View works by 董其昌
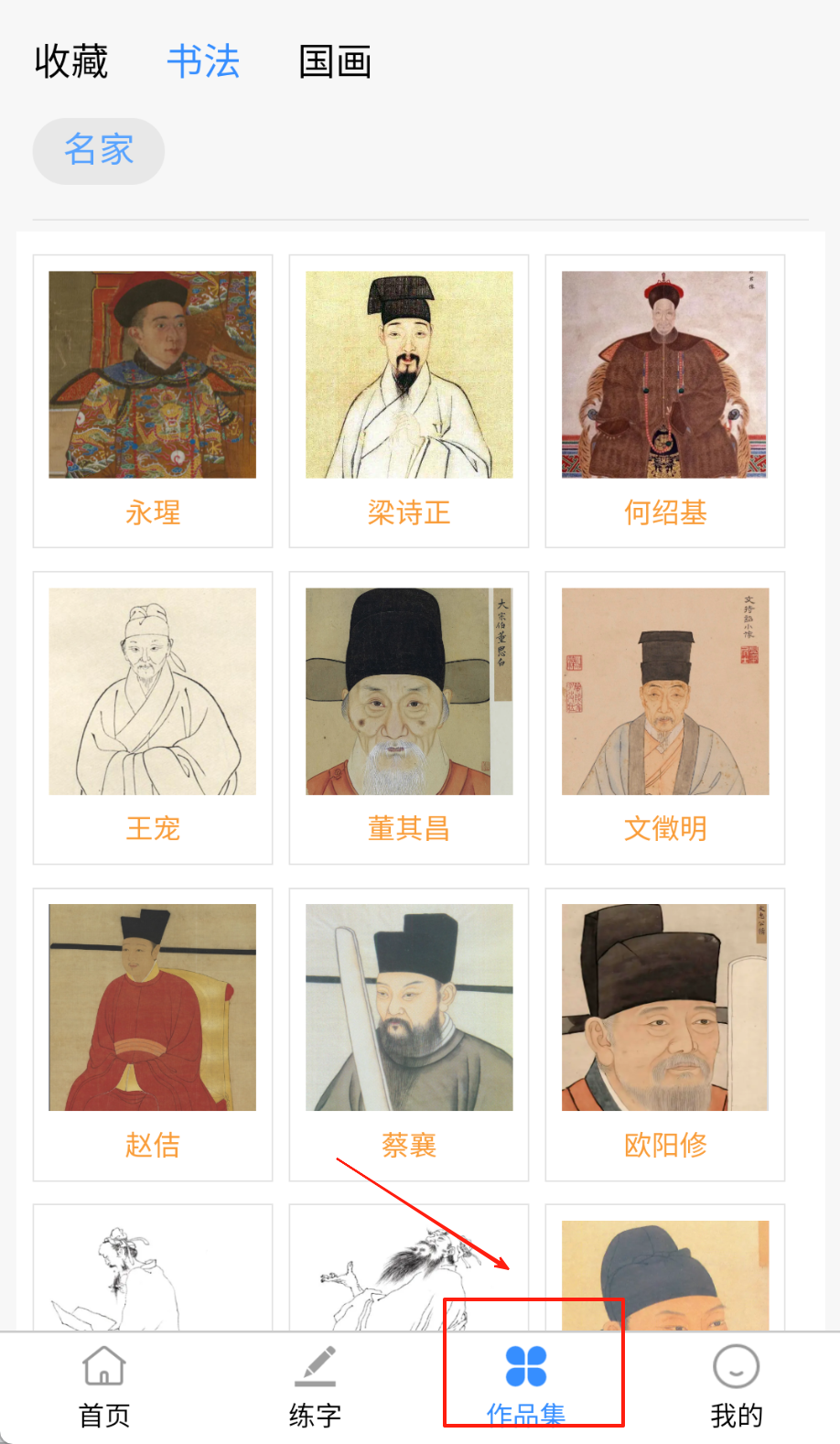840x1444 pixels. pos(409,717)
